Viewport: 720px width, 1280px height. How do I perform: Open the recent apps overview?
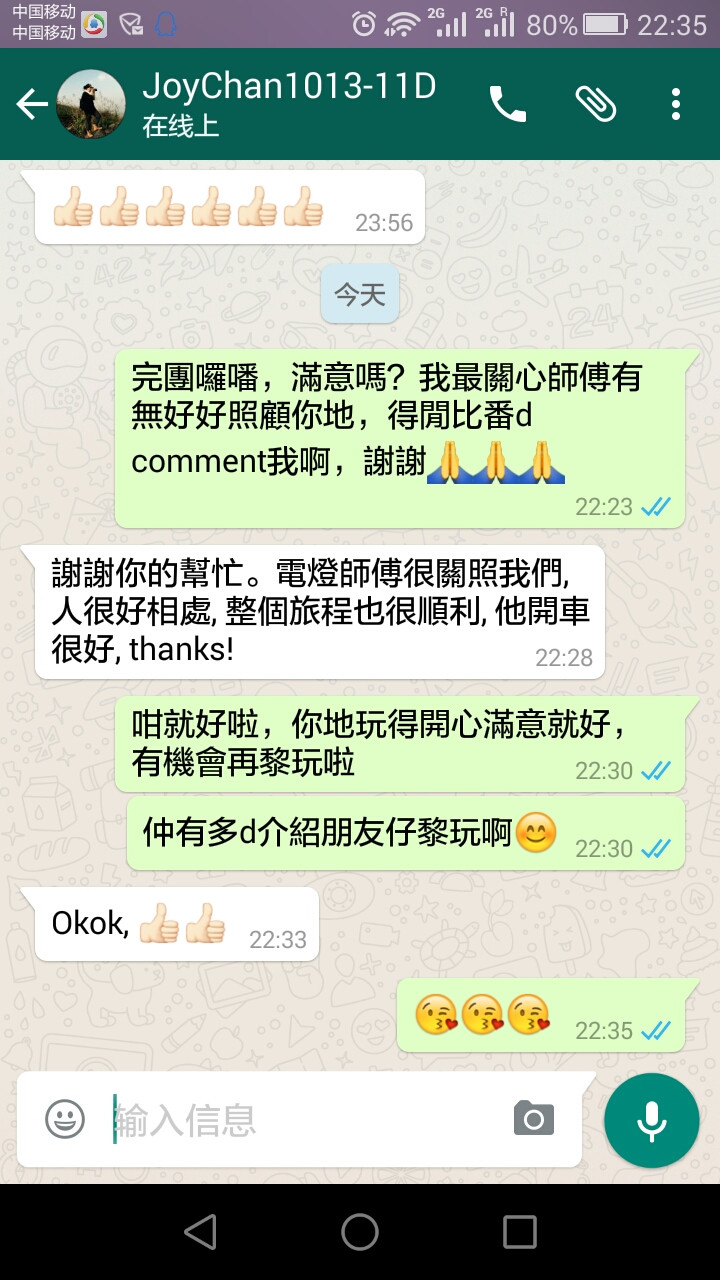point(519,1232)
